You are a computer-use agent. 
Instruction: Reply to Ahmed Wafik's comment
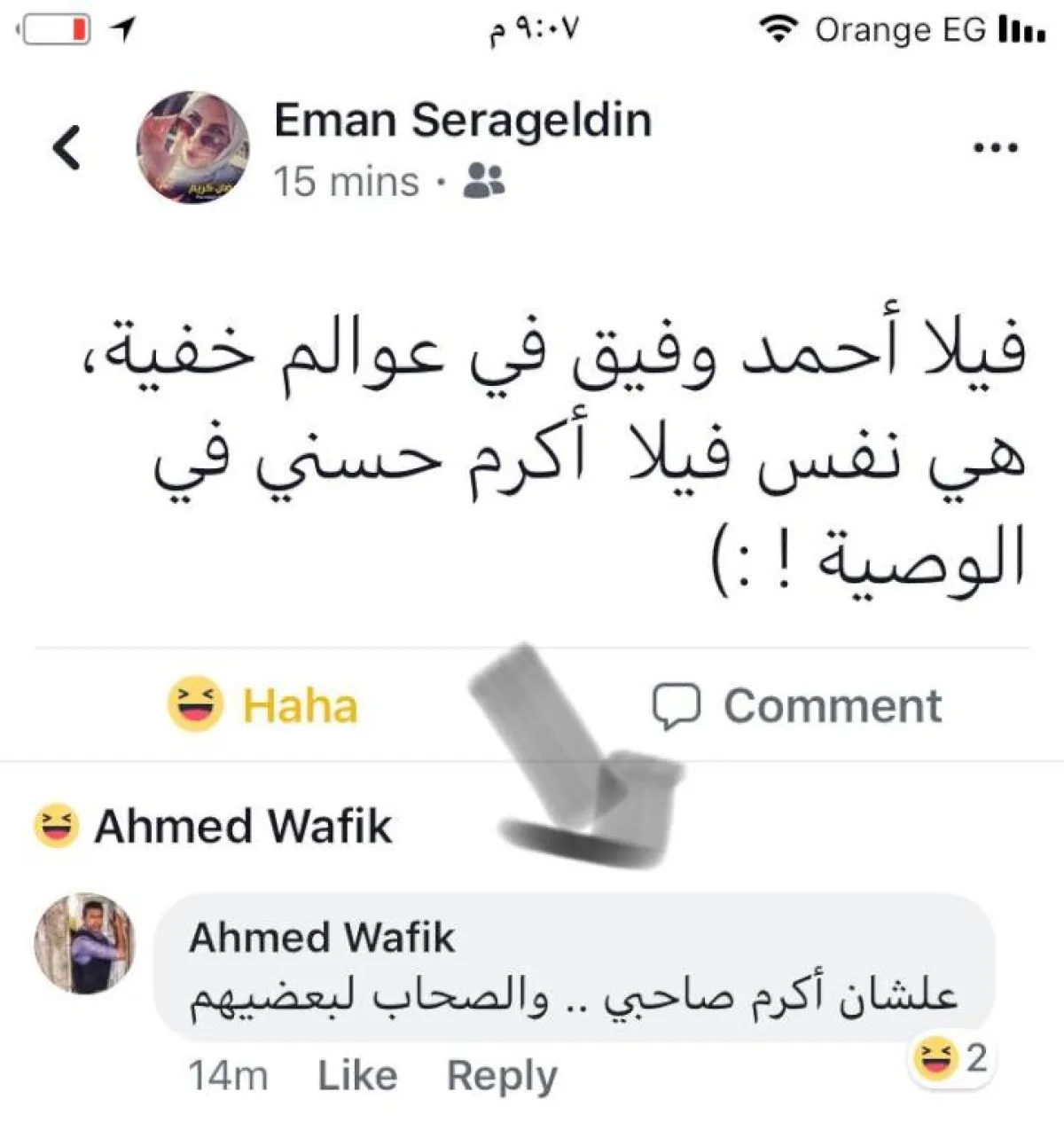click(x=502, y=1076)
